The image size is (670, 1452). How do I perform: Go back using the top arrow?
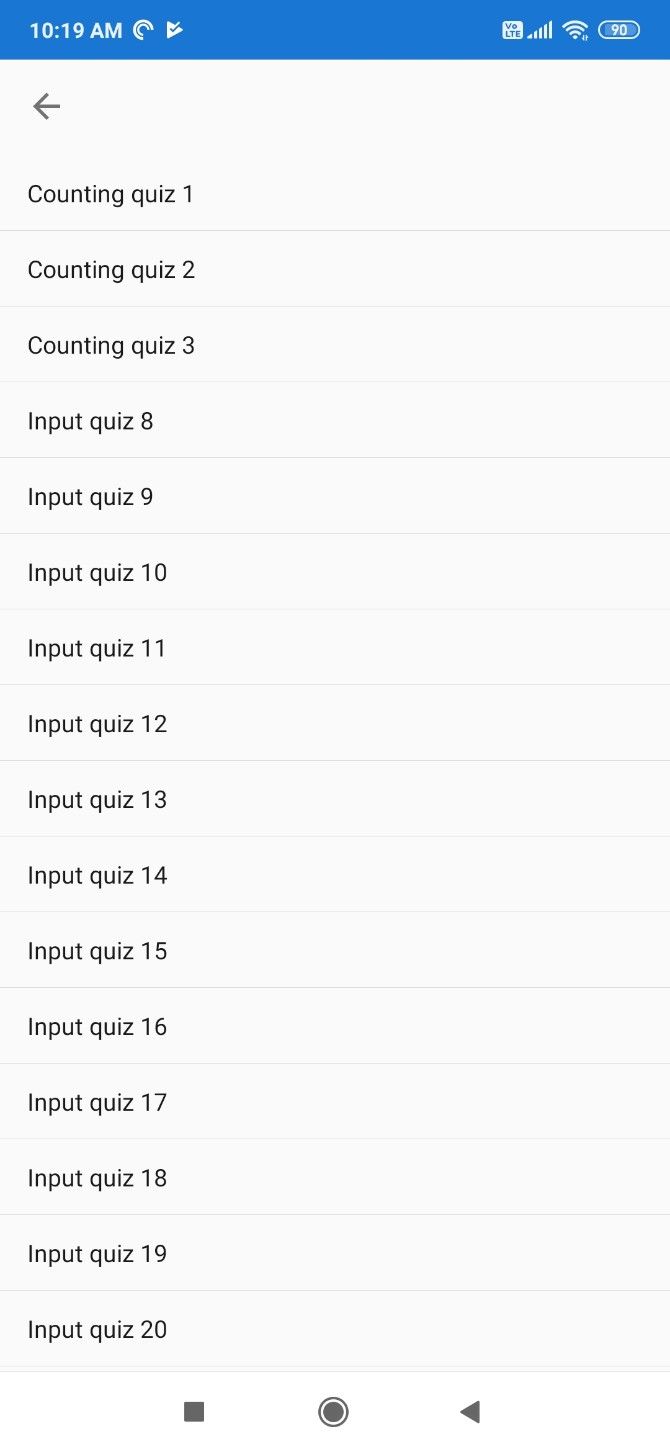point(46,106)
